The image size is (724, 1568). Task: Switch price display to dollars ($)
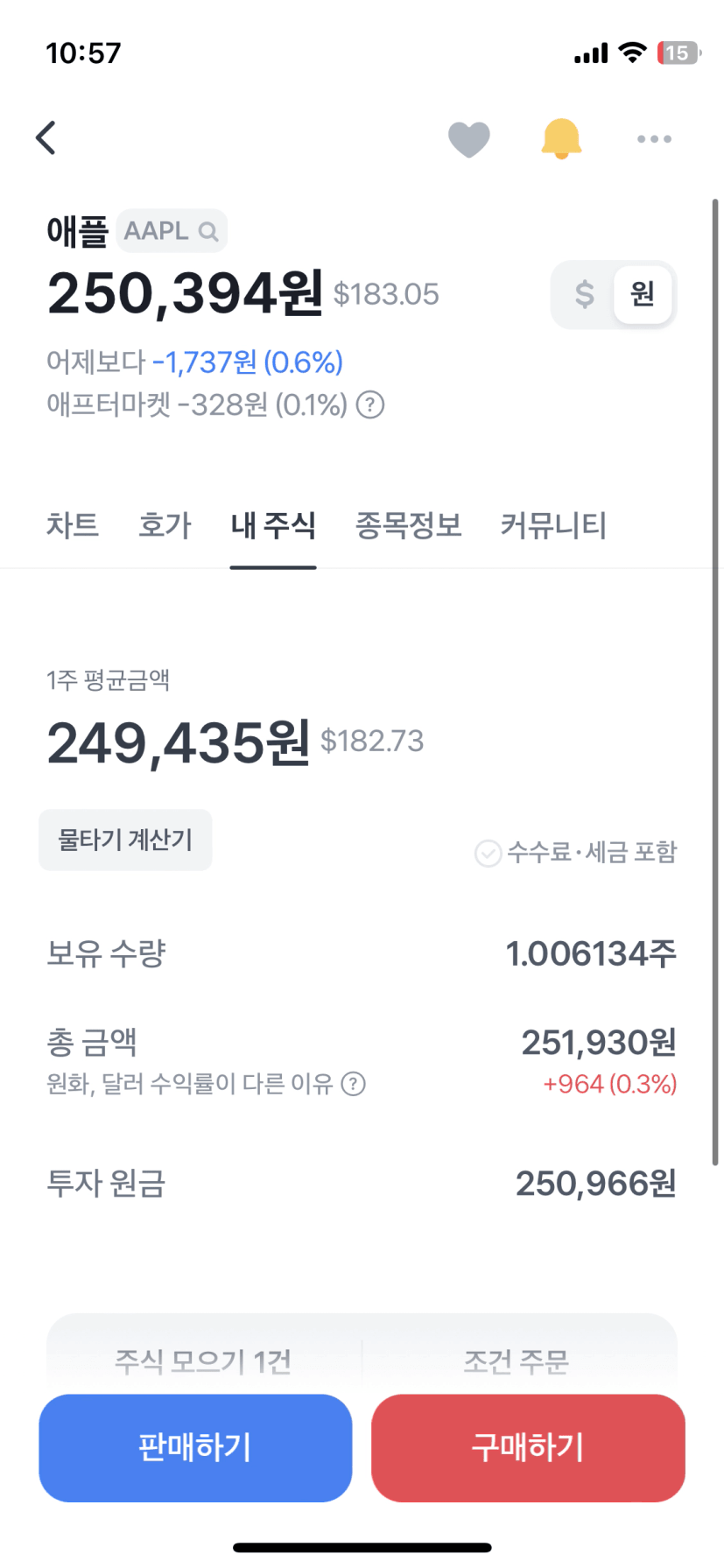pyautogui.click(x=584, y=294)
